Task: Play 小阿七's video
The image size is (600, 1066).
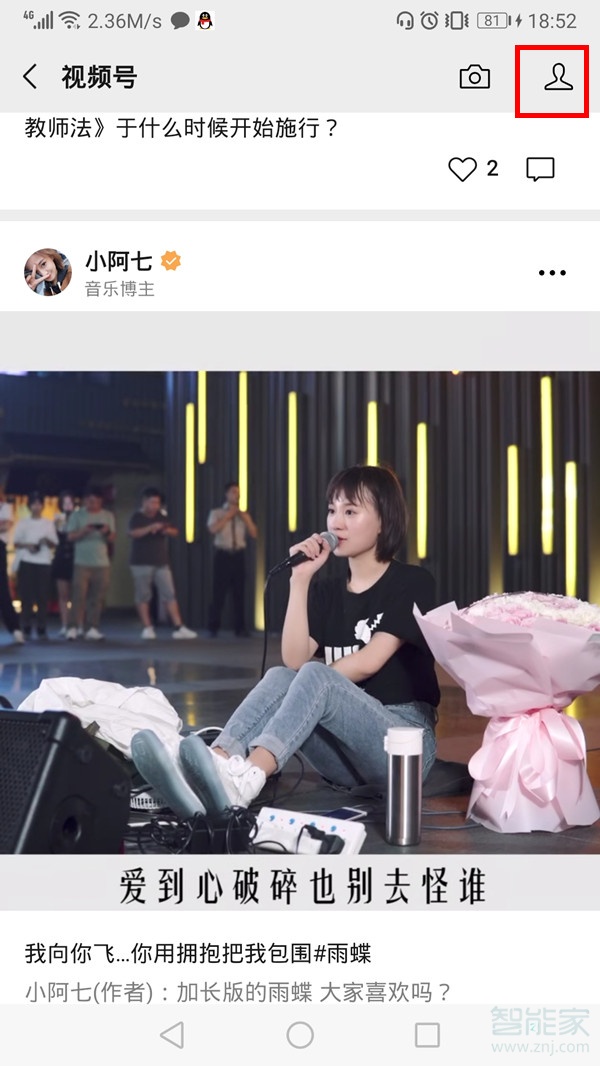Action: tap(300, 610)
